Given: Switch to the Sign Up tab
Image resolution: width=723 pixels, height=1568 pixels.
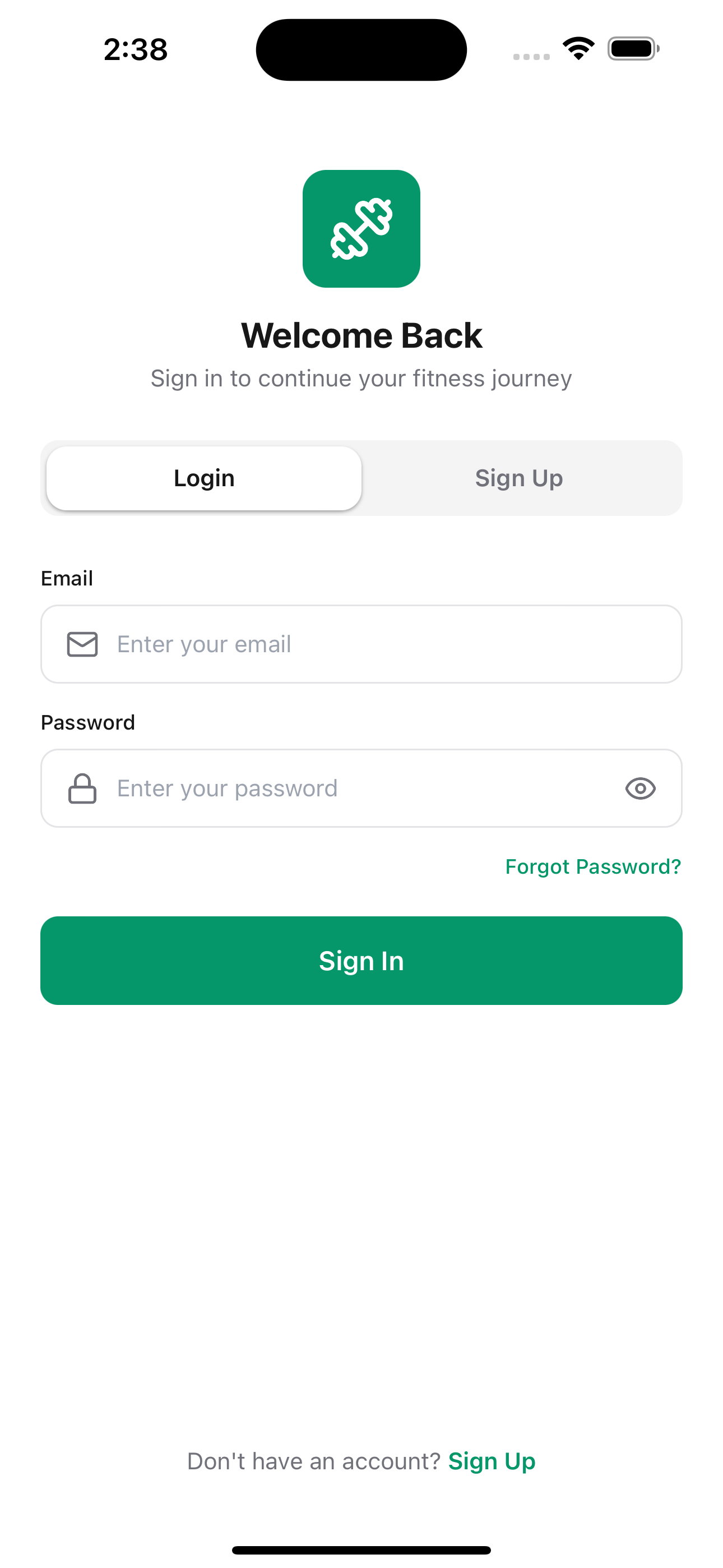Looking at the screenshot, I should (518, 478).
